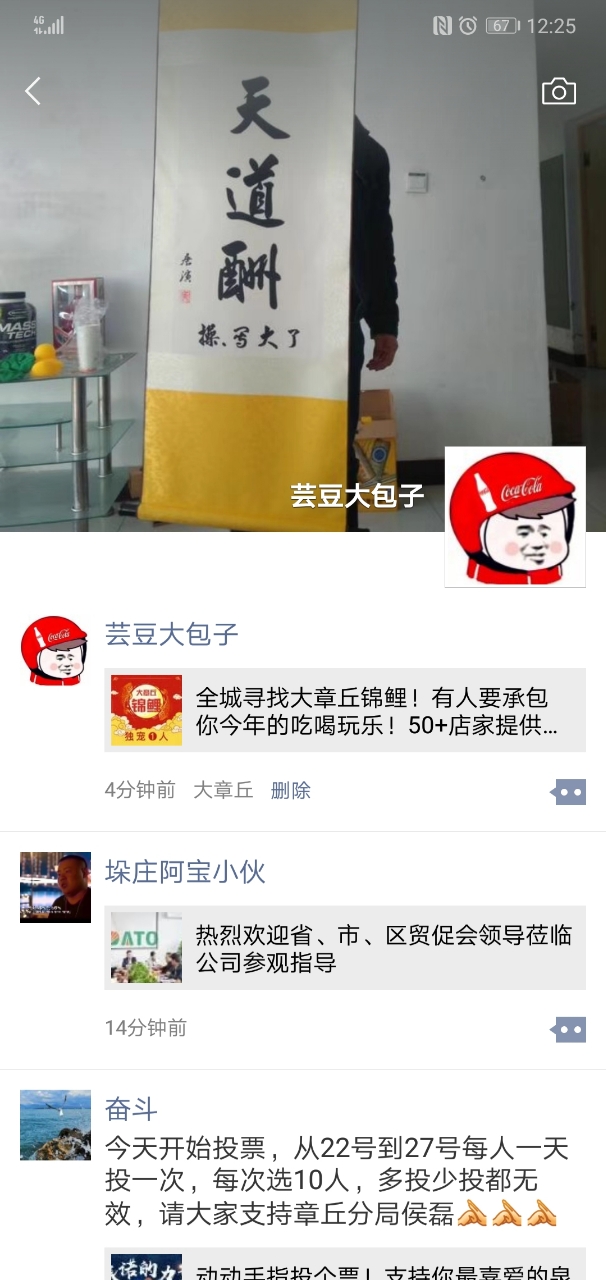View 垛庄阿宝小伙's profile name link

[185, 872]
